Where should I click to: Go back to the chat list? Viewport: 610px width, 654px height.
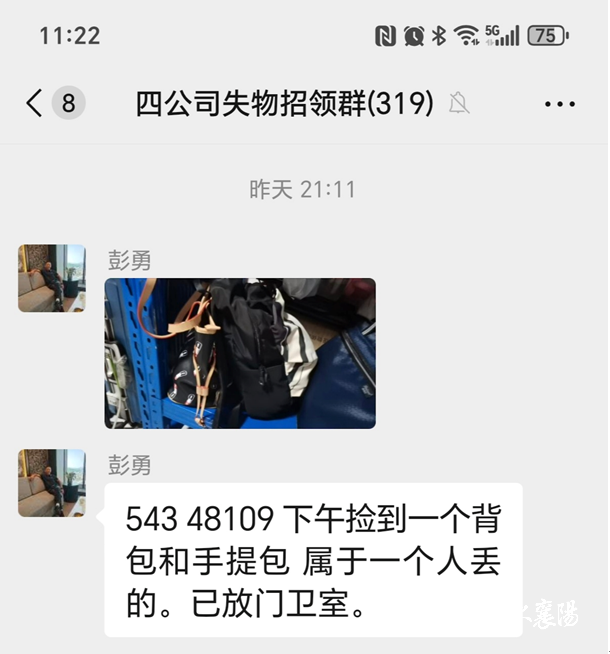tap(36, 103)
